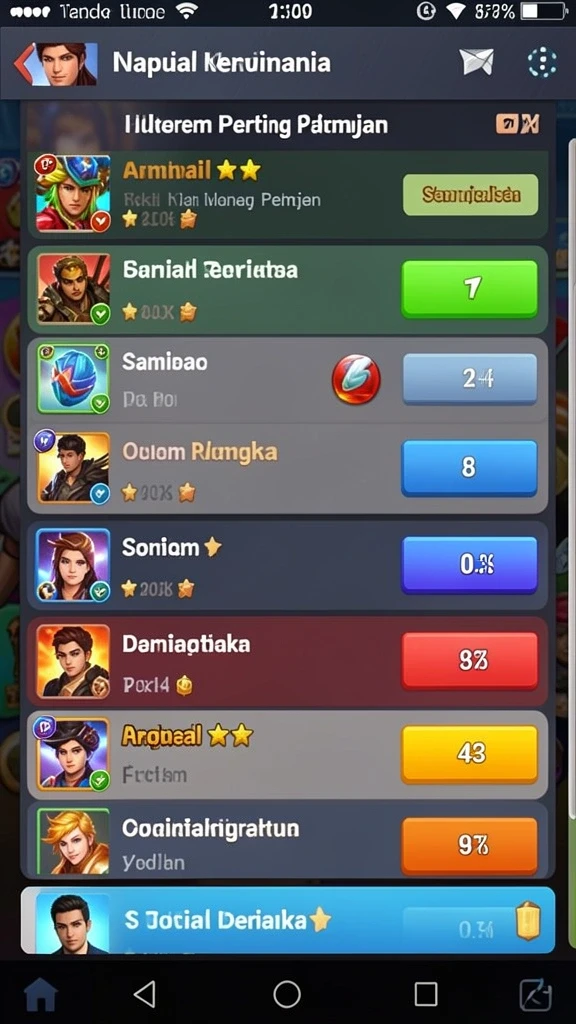Select the purple button beside Soniom
Screen dimensions: 576x1024
pos(469,565)
